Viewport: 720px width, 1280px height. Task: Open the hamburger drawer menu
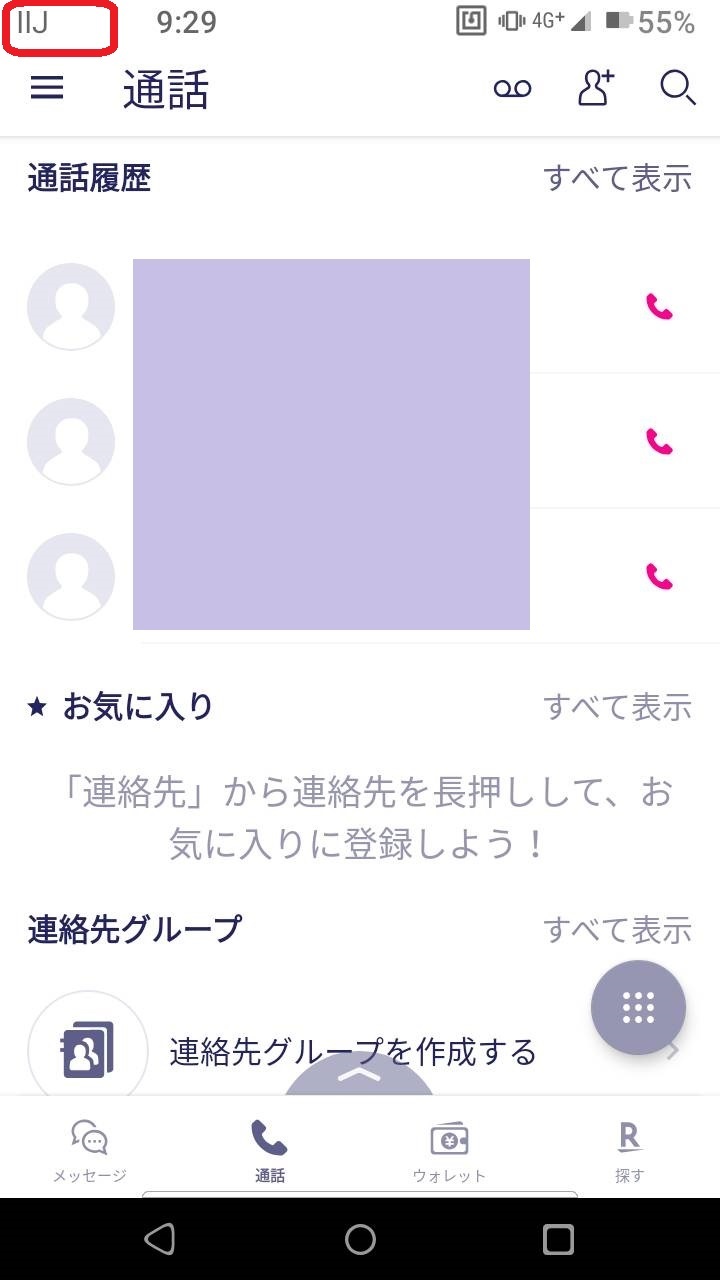tap(47, 88)
